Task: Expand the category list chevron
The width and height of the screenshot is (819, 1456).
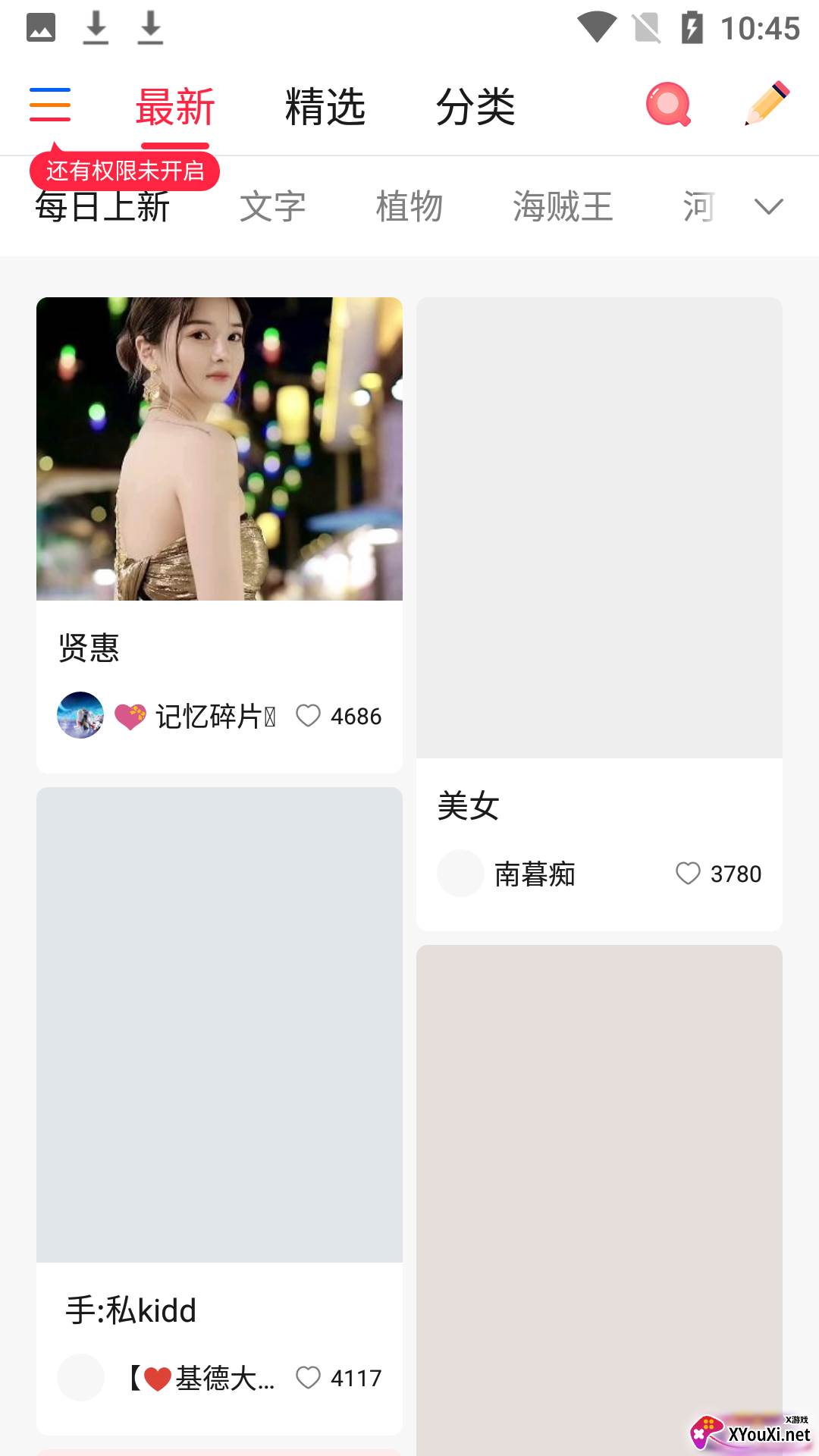Action: point(768,206)
